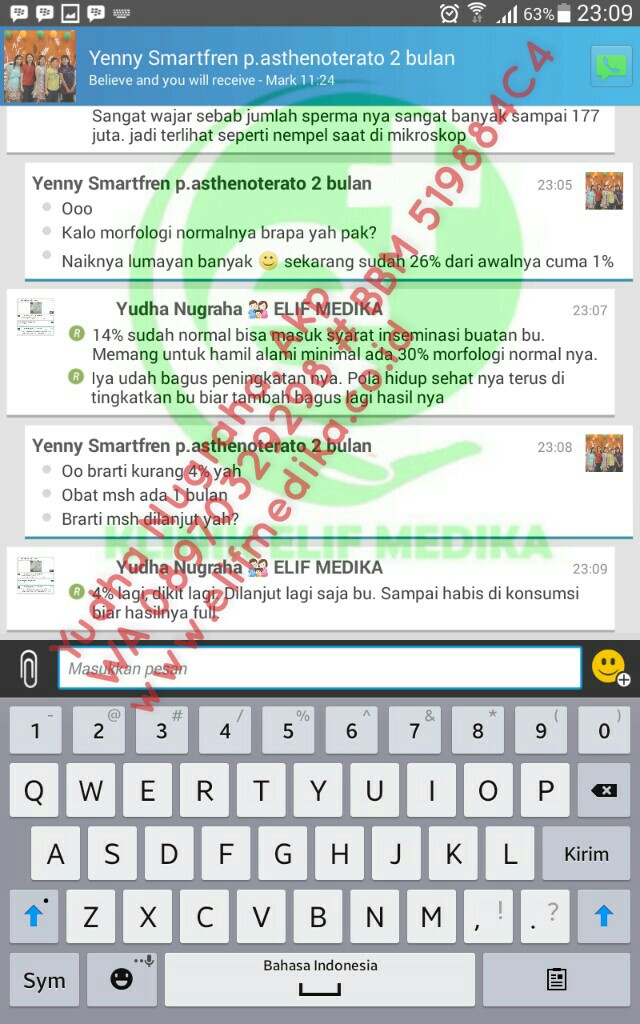Switch to symbols with Sym key
640x1024 pixels.
click(x=44, y=980)
